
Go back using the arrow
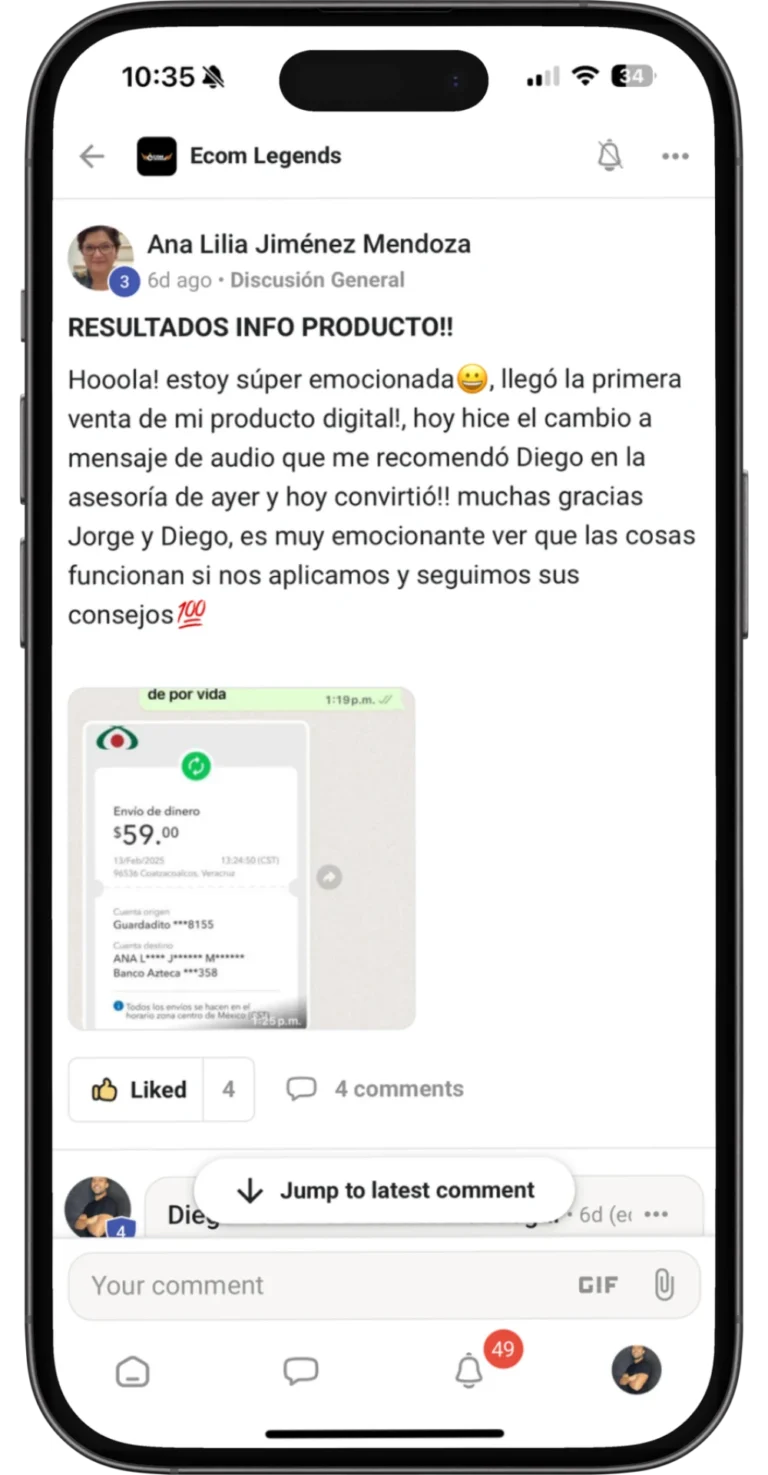[92, 156]
